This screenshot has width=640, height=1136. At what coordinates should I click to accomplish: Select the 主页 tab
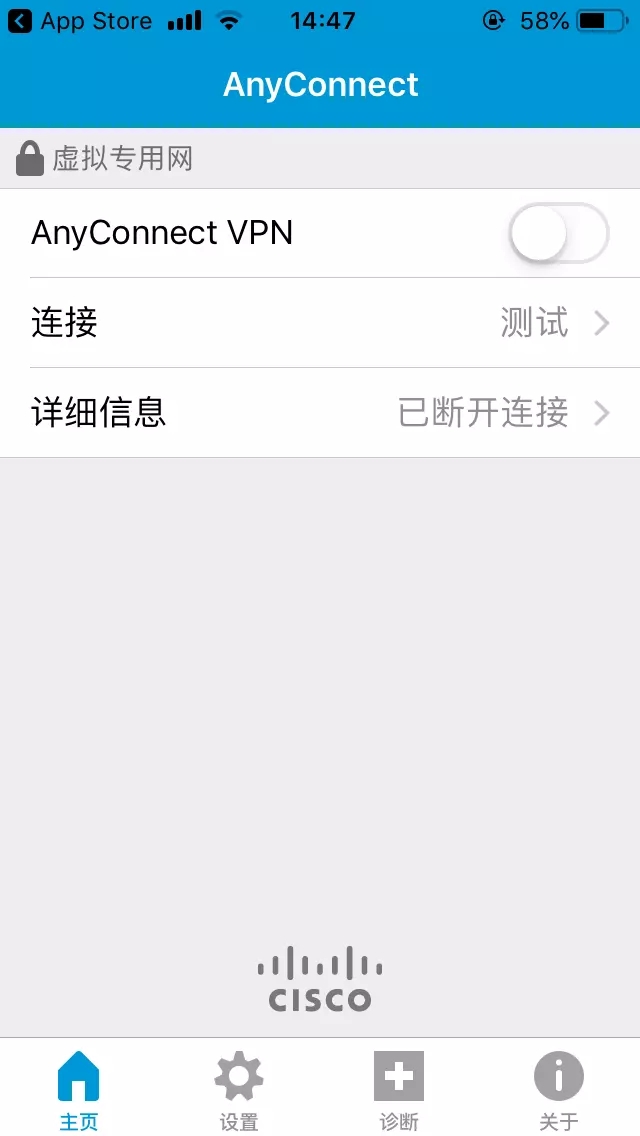(x=79, y=1089)
